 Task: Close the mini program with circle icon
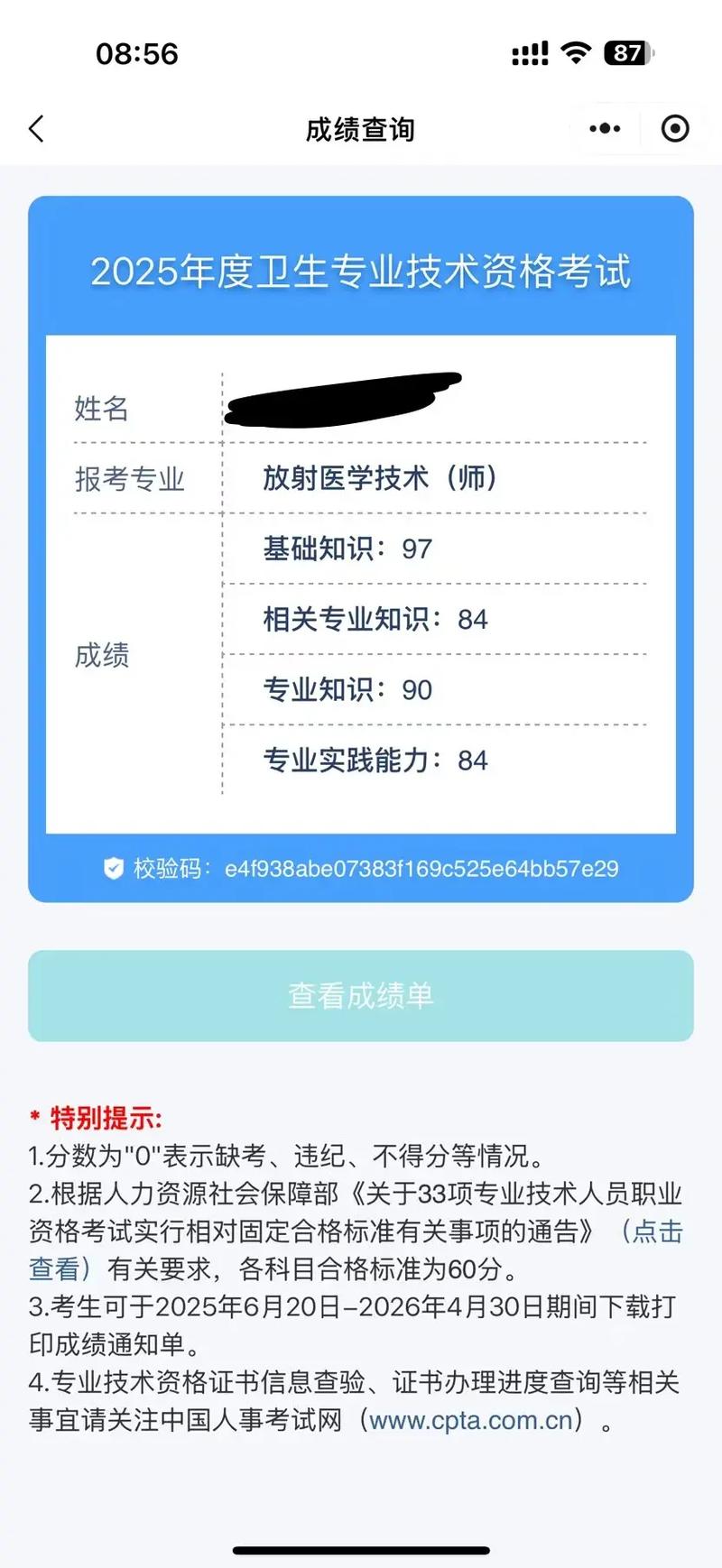(674, 129)
